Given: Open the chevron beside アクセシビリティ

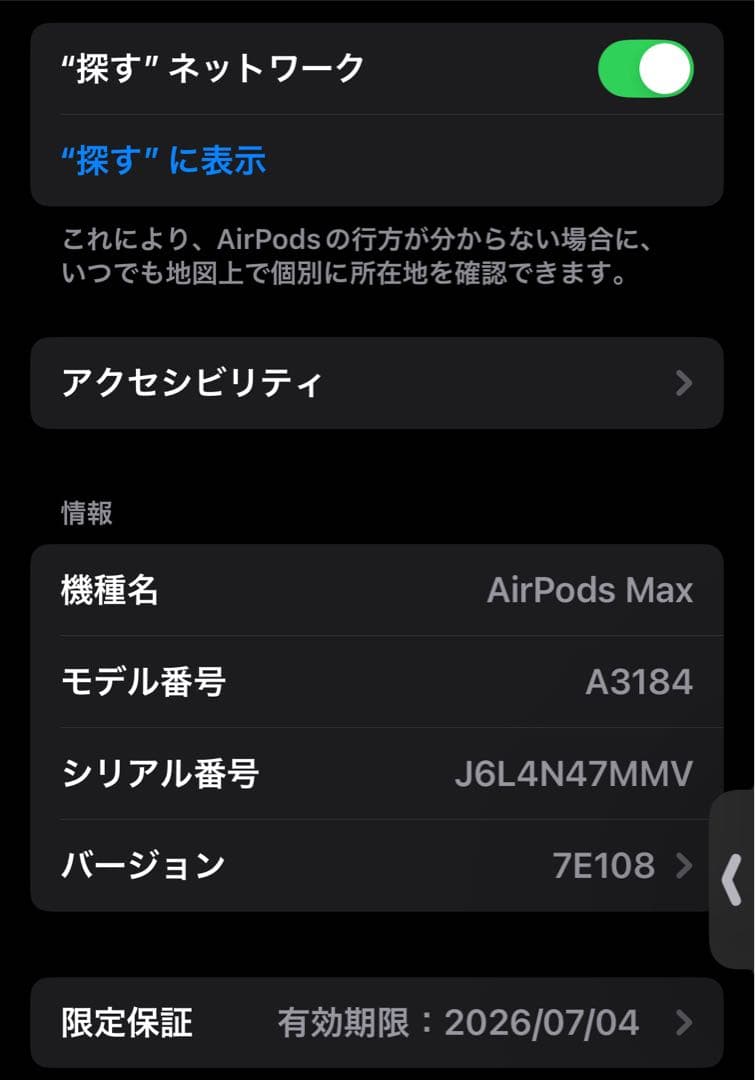Looking at the screenshot, I should (x=684, y=383).
